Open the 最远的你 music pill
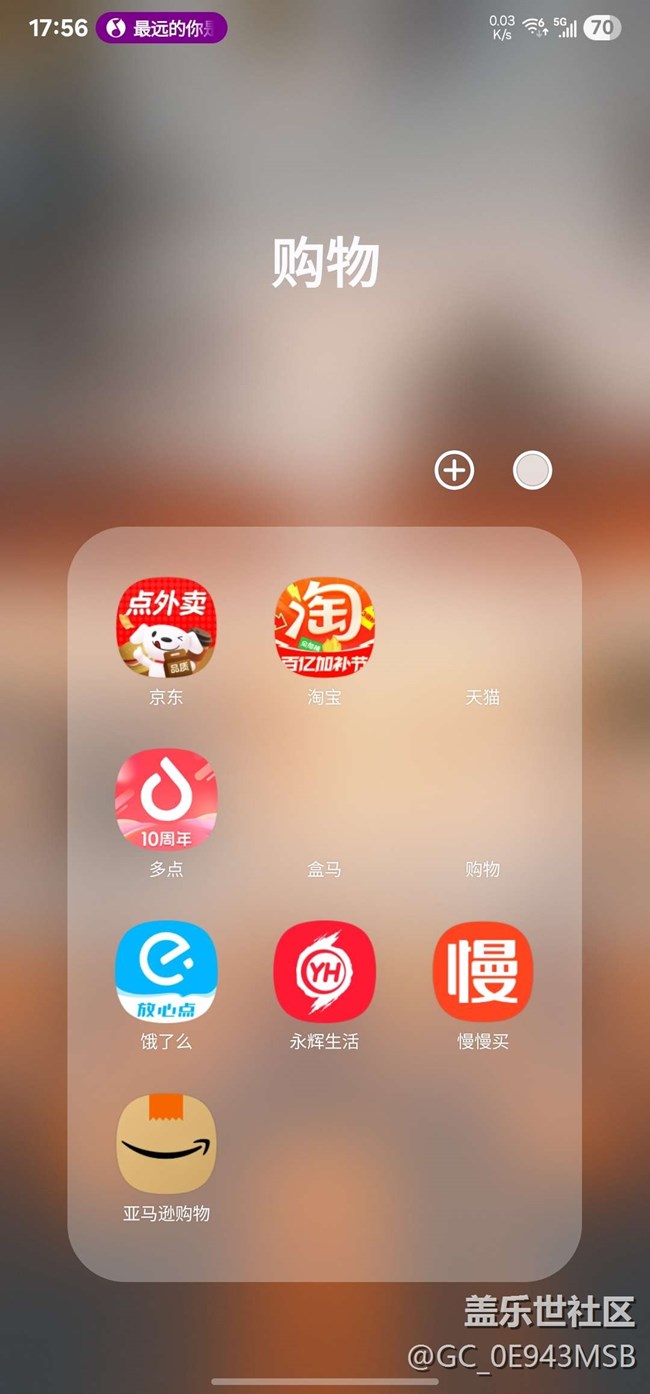 [x=162, y=28]
